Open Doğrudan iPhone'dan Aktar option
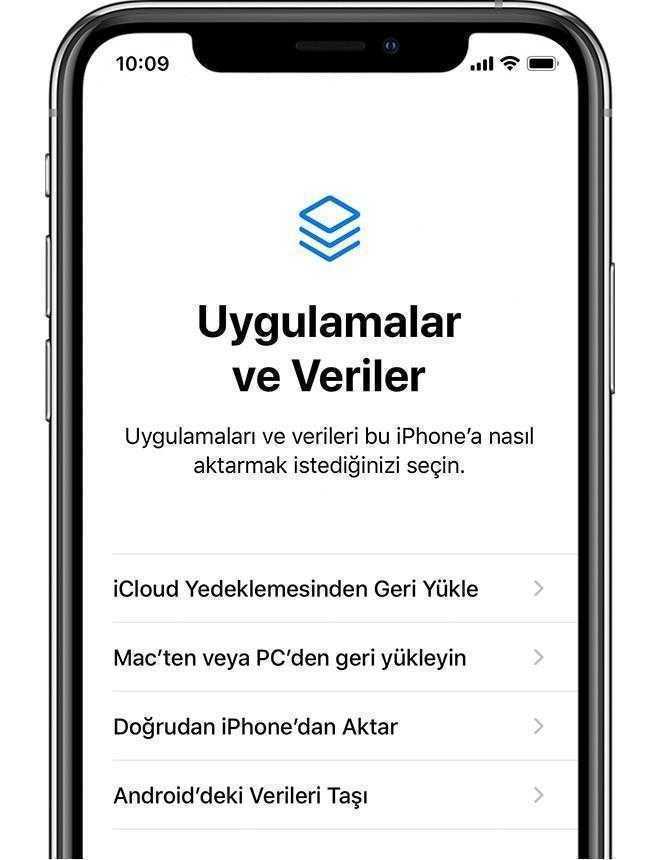The width and height of the screenshot is (660, 860). [x=330, y=727]
